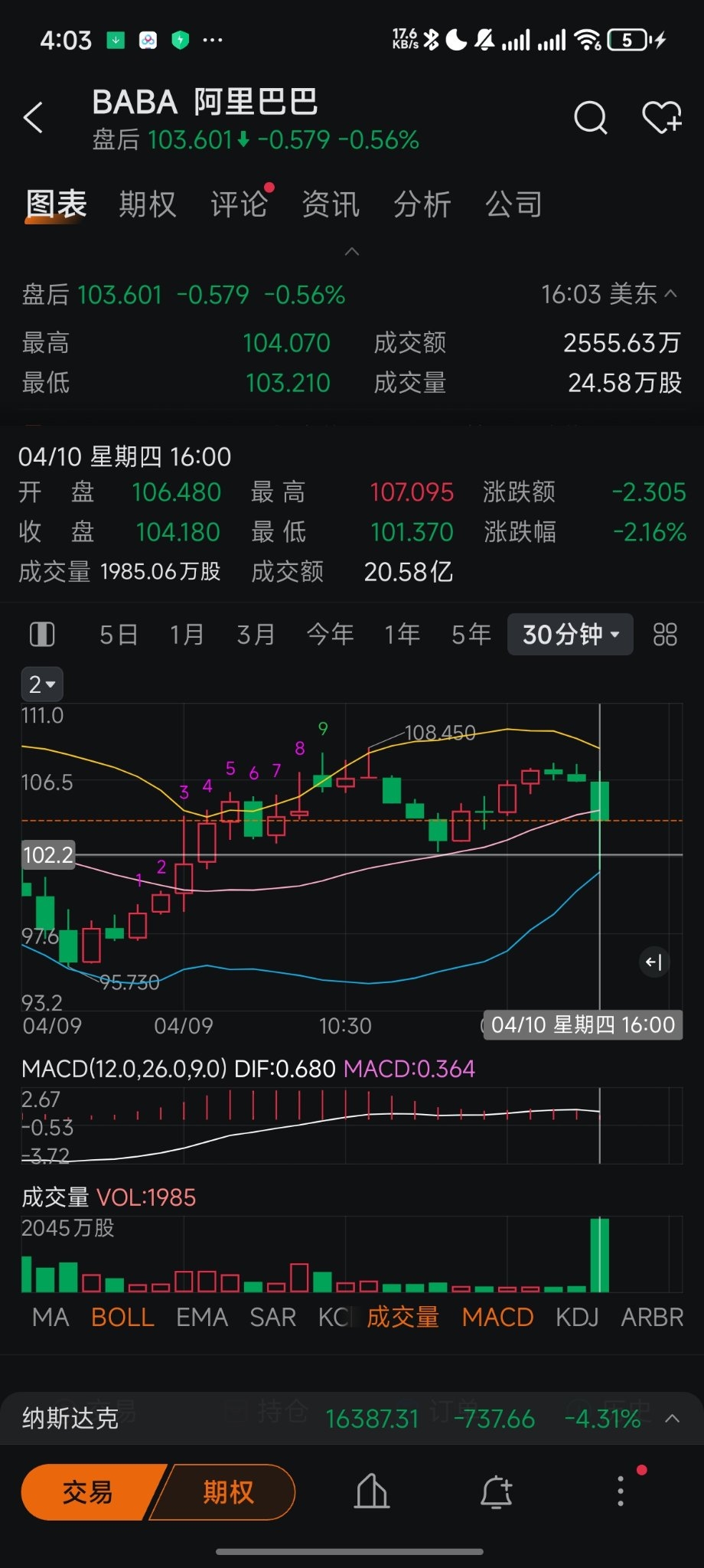Image resolution: width=704 pixels, height=1568 pixels.
Task: Collapse the quote details via chevron
Action: pos(351,250)
